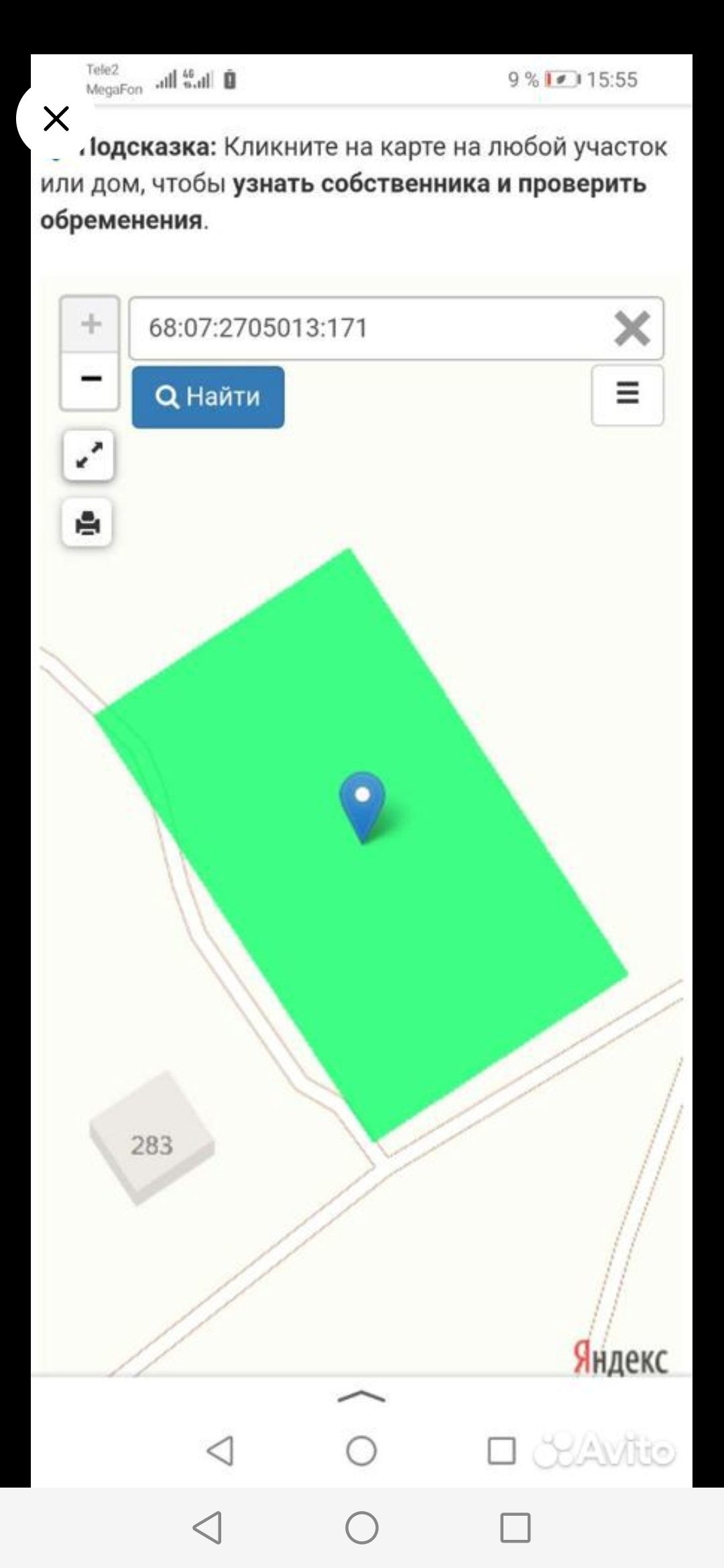Go to the home screen

362,1528
